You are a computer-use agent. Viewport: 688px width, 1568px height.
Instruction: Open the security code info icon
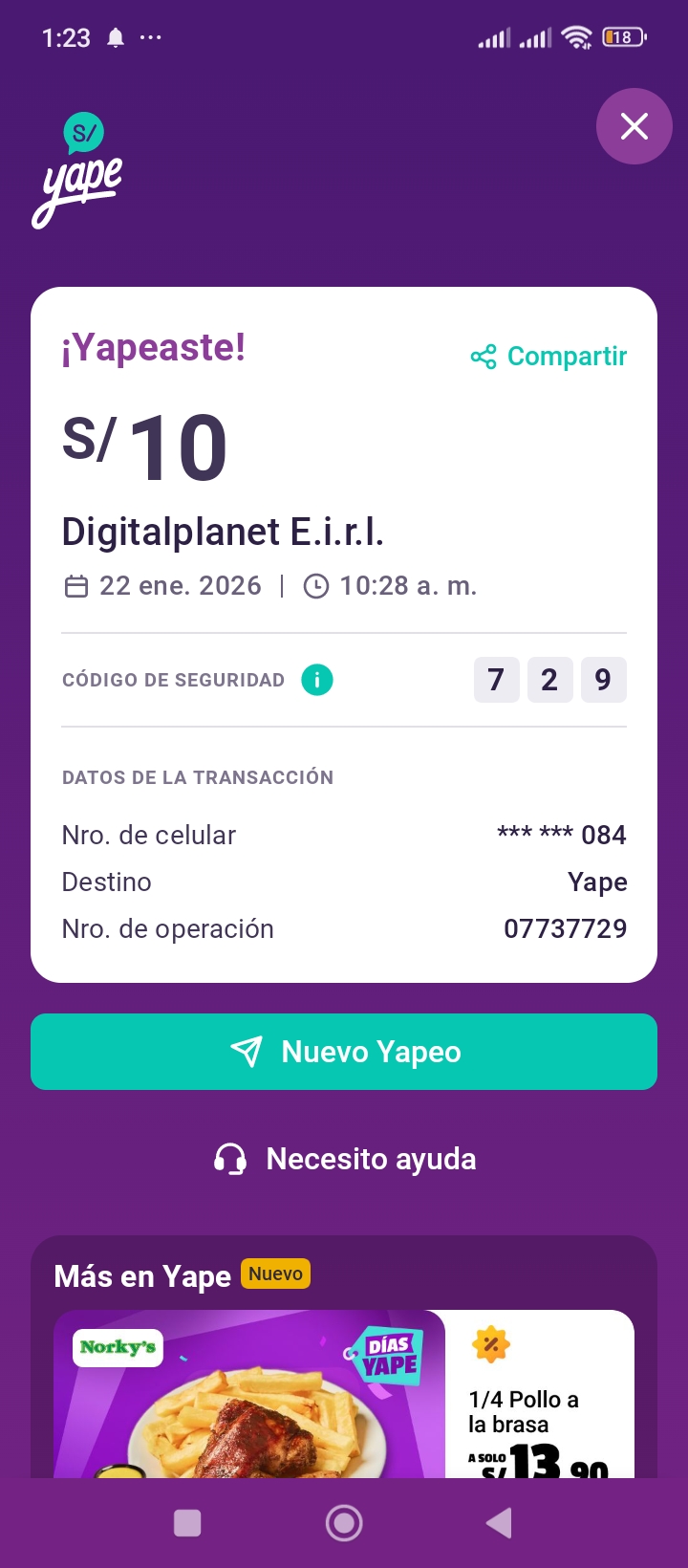click(x=317, y=680)
